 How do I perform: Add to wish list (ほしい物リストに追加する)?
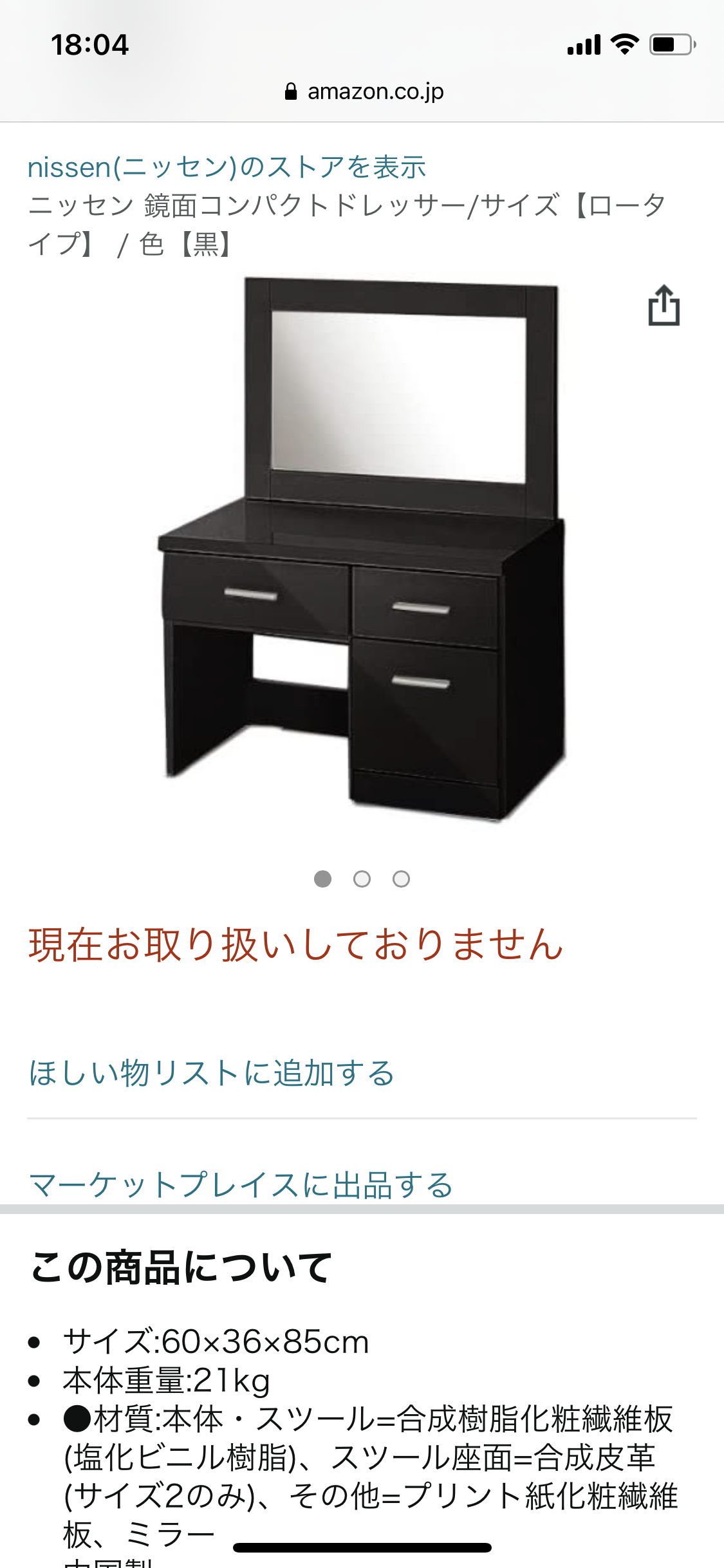[x=212, y=1073]
